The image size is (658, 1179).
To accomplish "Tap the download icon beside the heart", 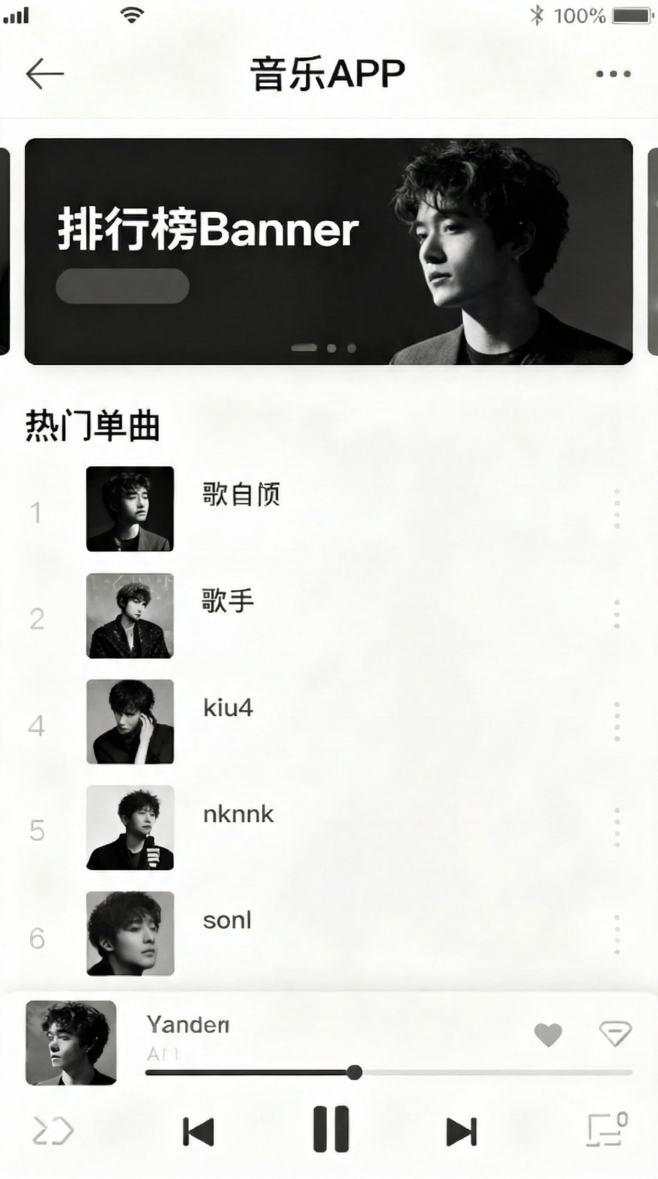I will point(614,1034).
